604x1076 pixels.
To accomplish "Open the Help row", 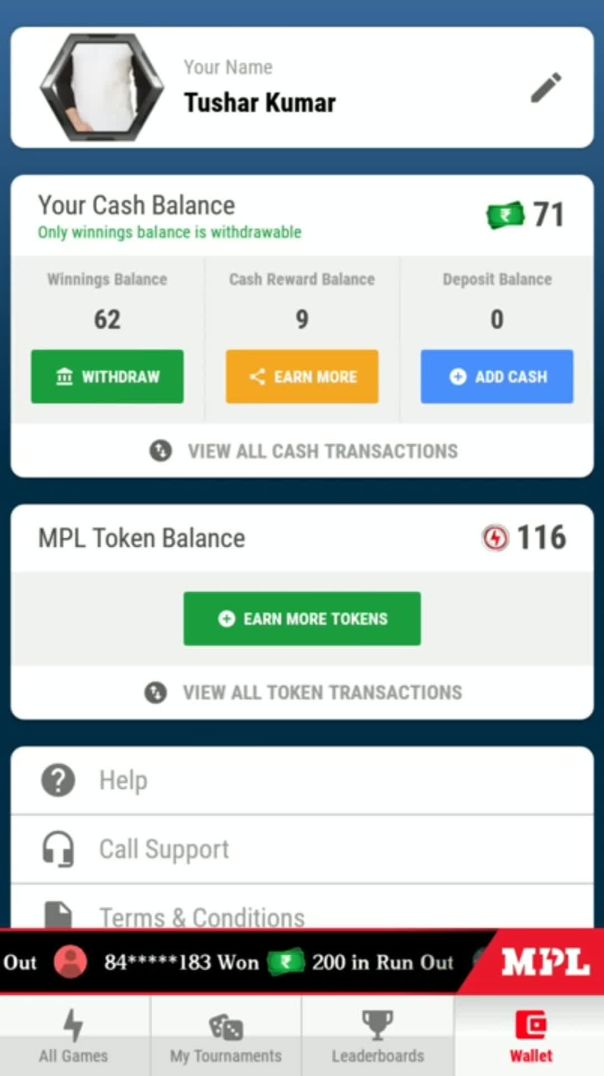I will pos(302,780).
